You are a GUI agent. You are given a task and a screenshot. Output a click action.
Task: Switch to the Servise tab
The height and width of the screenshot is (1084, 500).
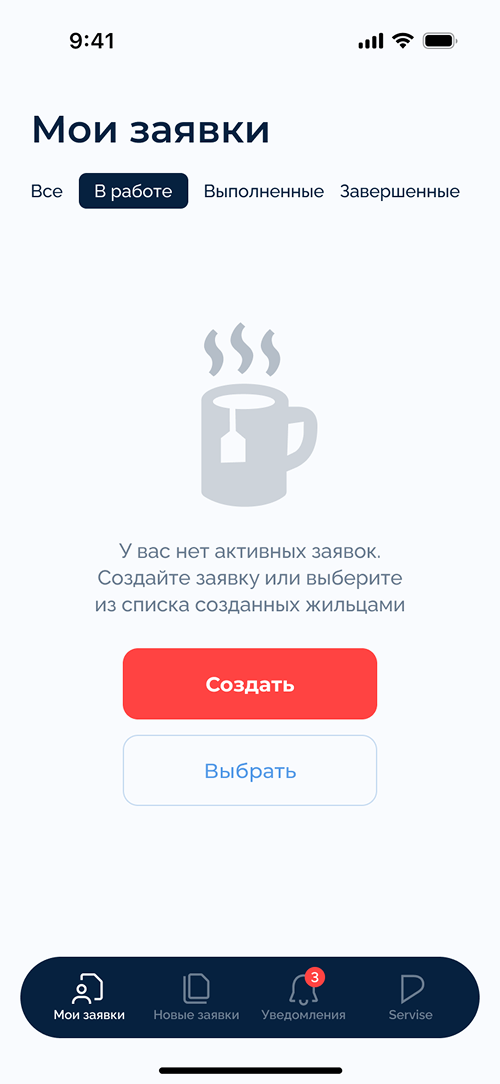click(x=411, y=998)
